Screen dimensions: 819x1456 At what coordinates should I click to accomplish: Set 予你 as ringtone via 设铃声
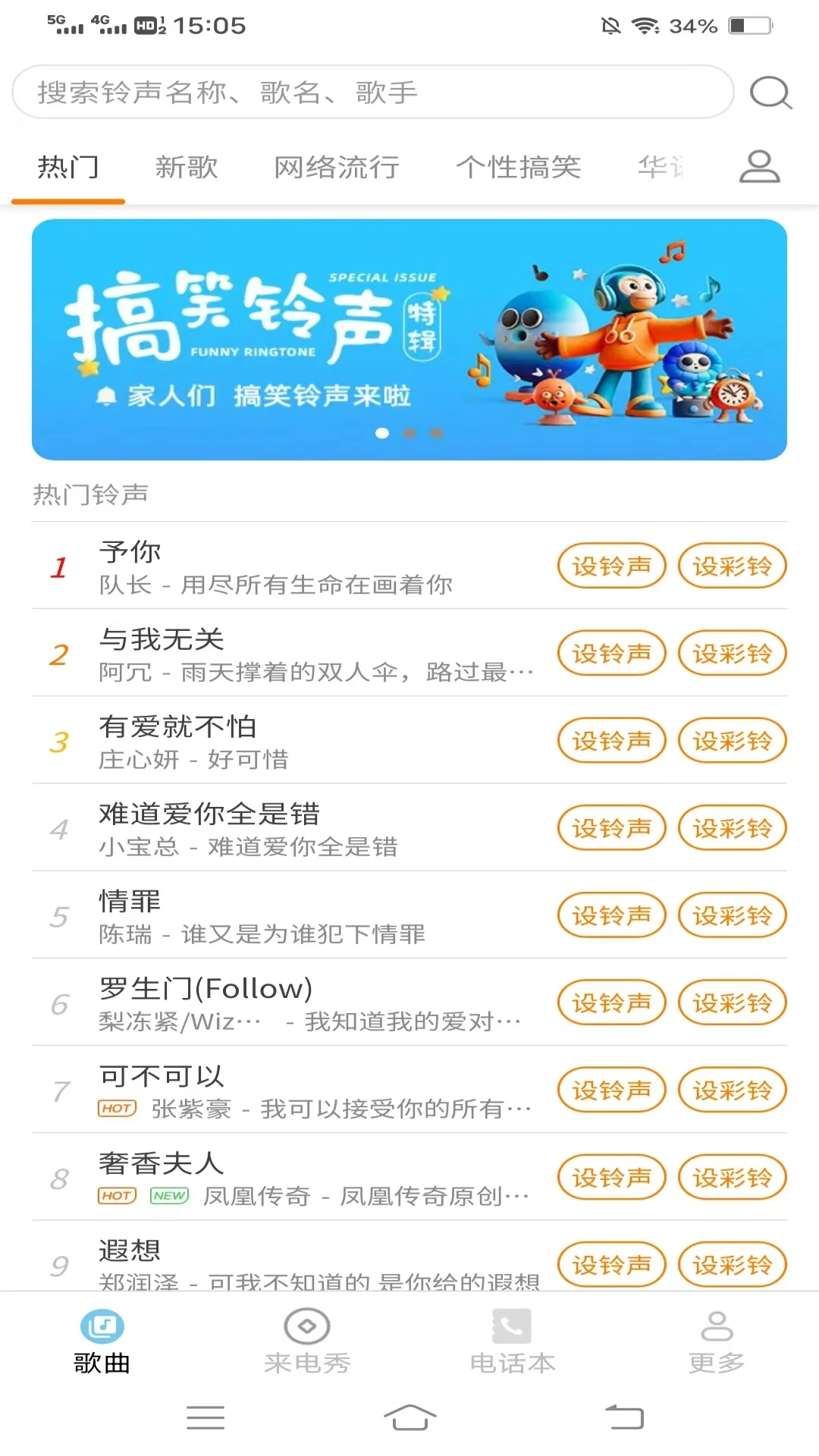[x=611, y=566]
